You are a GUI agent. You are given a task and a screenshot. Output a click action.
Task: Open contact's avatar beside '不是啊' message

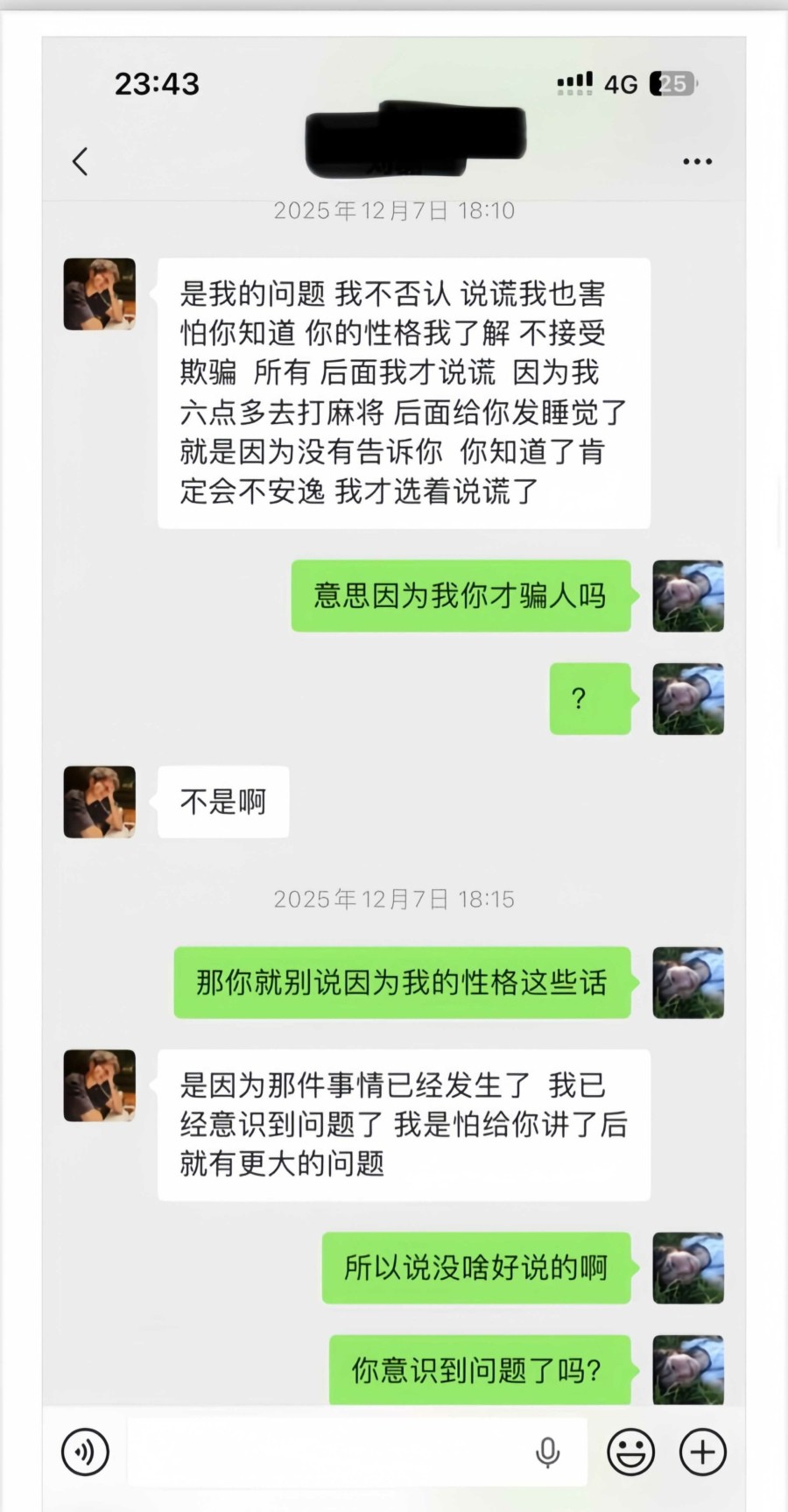(x=100, y=802)
